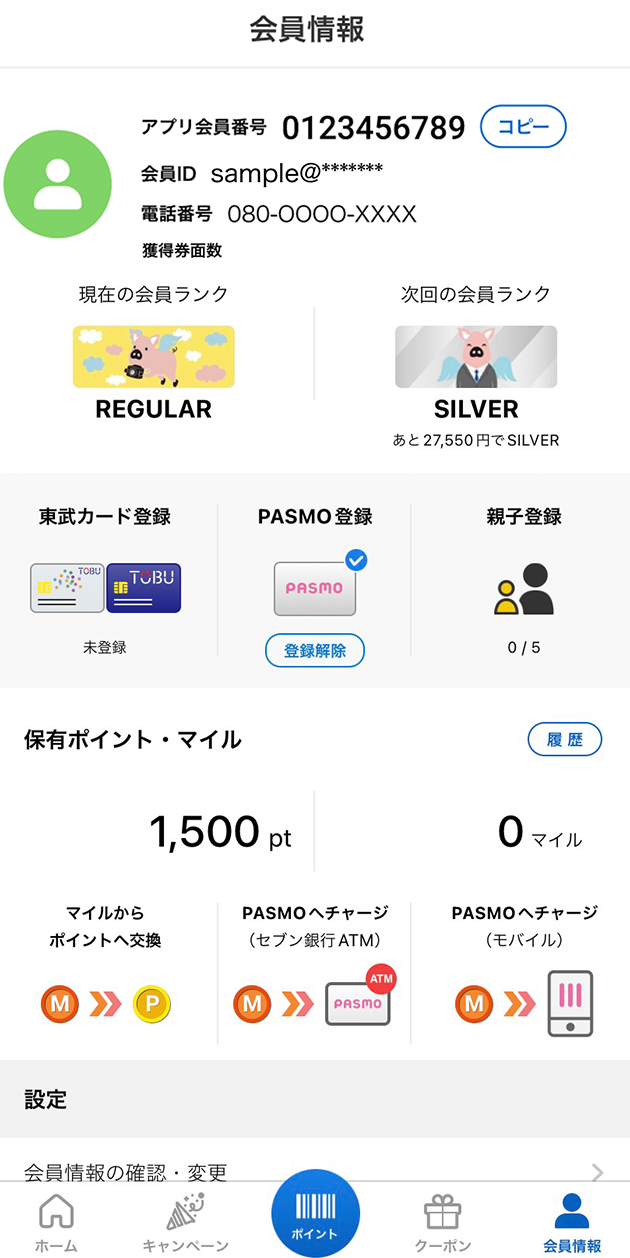Switch to the クーポン tab
The height and width of the screenshot is (1258, 630).
(442, 1222)
